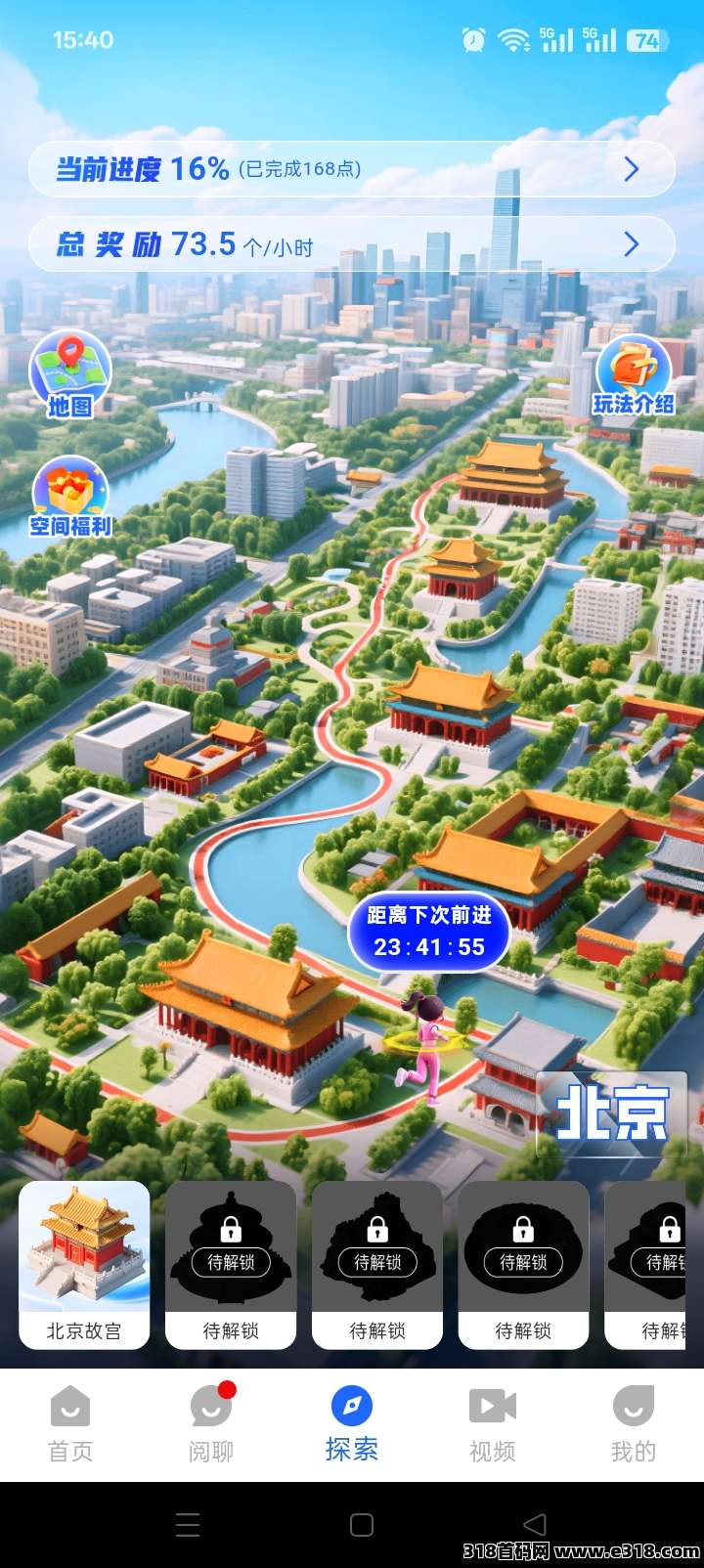The width and height of the screenshot is (704, 1568).
Task: Select the 北京故宫 landmark card
Action: (84, 1265)
